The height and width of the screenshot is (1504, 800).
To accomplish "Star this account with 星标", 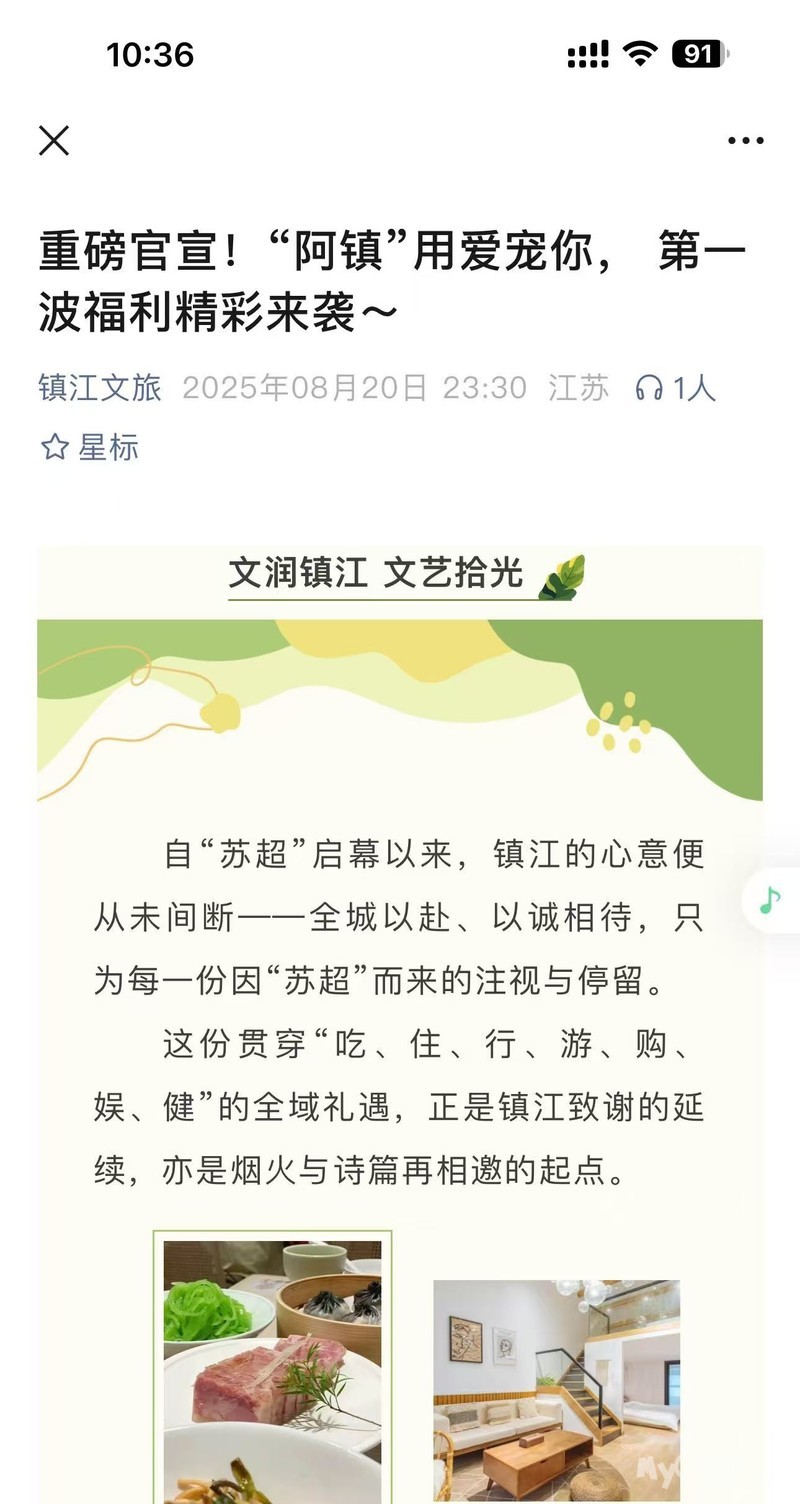I will (90, 447).
